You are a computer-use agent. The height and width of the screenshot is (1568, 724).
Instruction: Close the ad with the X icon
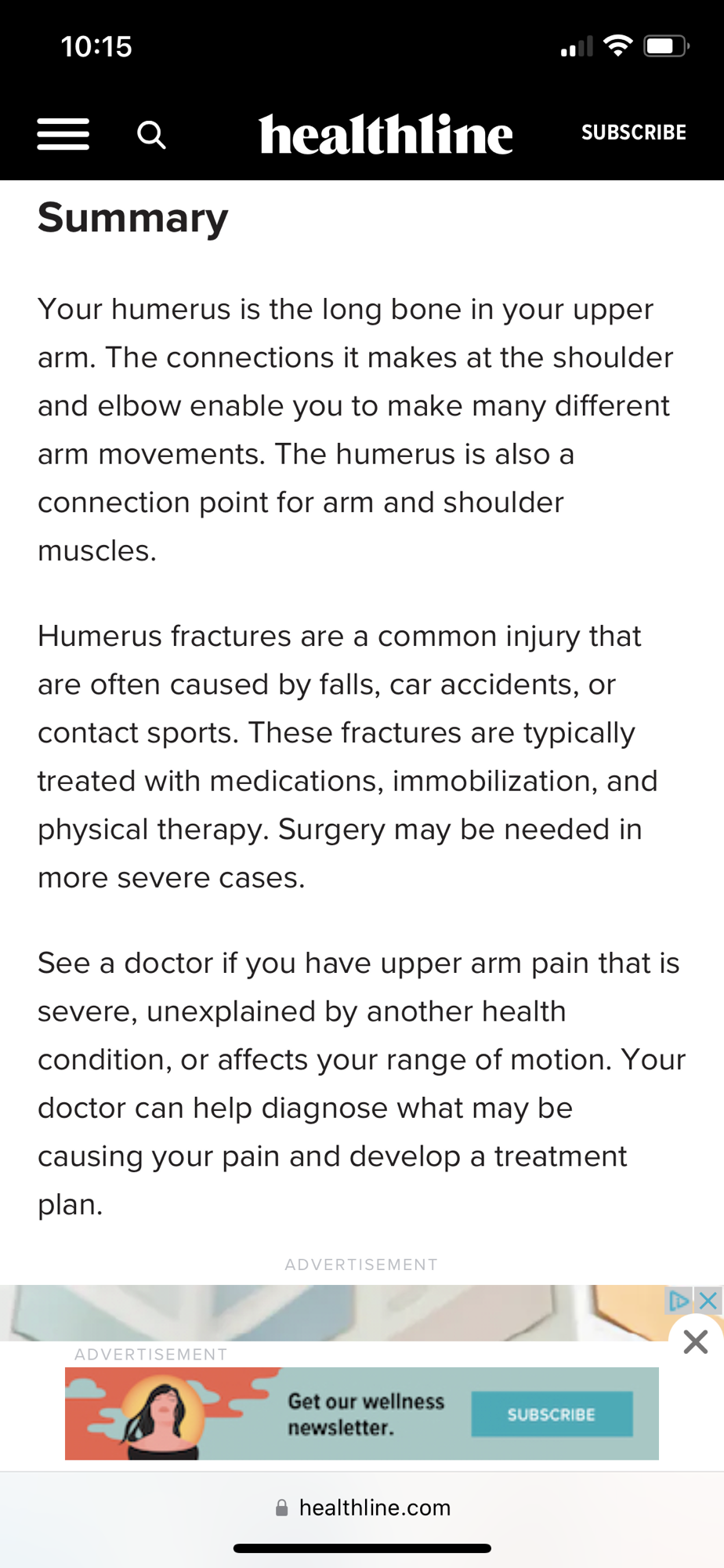coord(708,1301)
